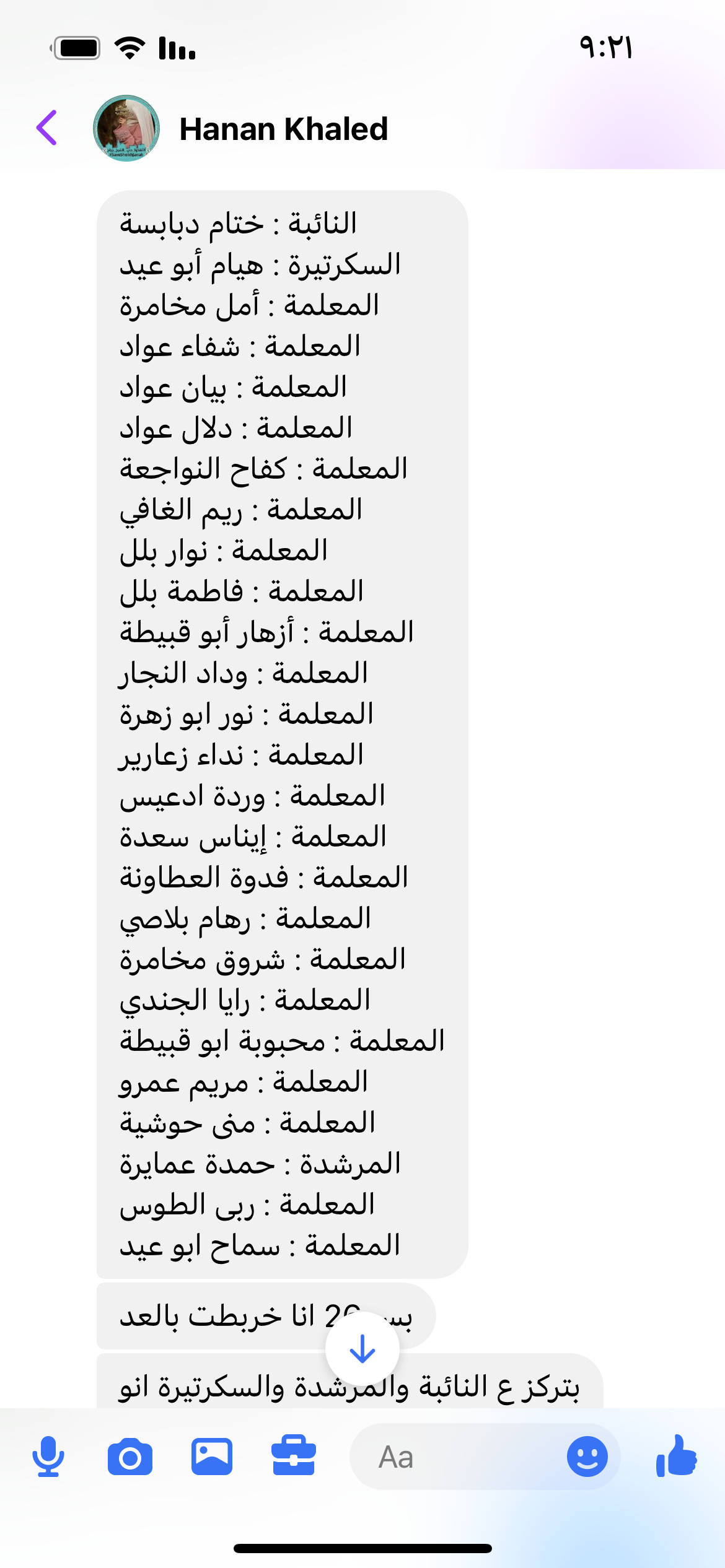Open Hanan Khaled's profile picture
Image resolution: width=725 pixels, height=1568 pixels.
(x=126, y=128)
